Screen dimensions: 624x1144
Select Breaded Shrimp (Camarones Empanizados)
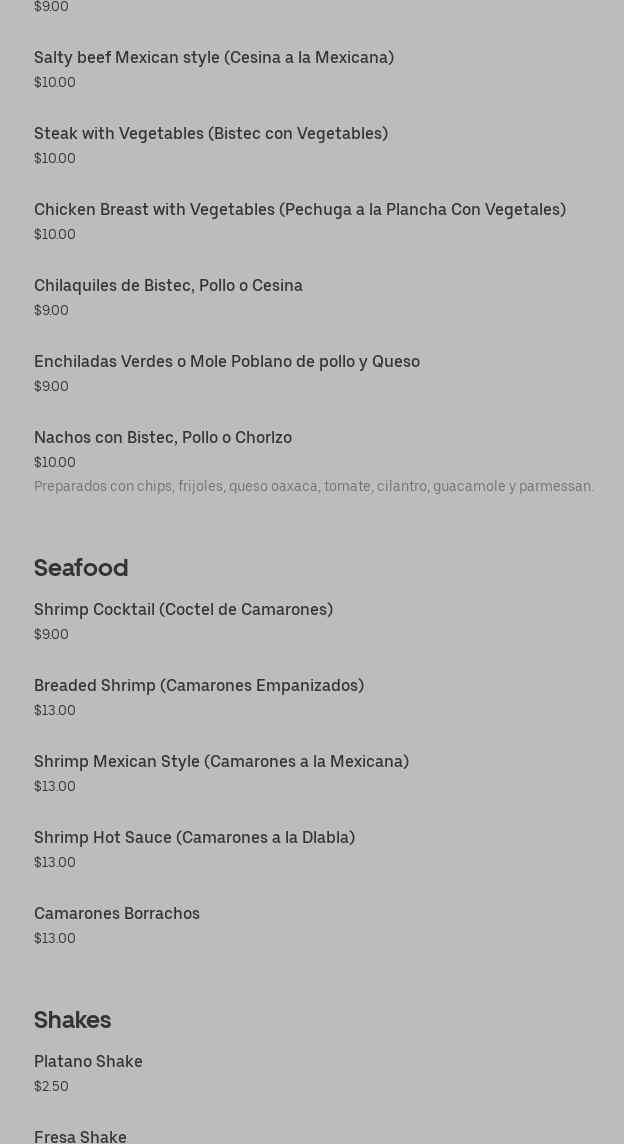[x=199, y=686]
